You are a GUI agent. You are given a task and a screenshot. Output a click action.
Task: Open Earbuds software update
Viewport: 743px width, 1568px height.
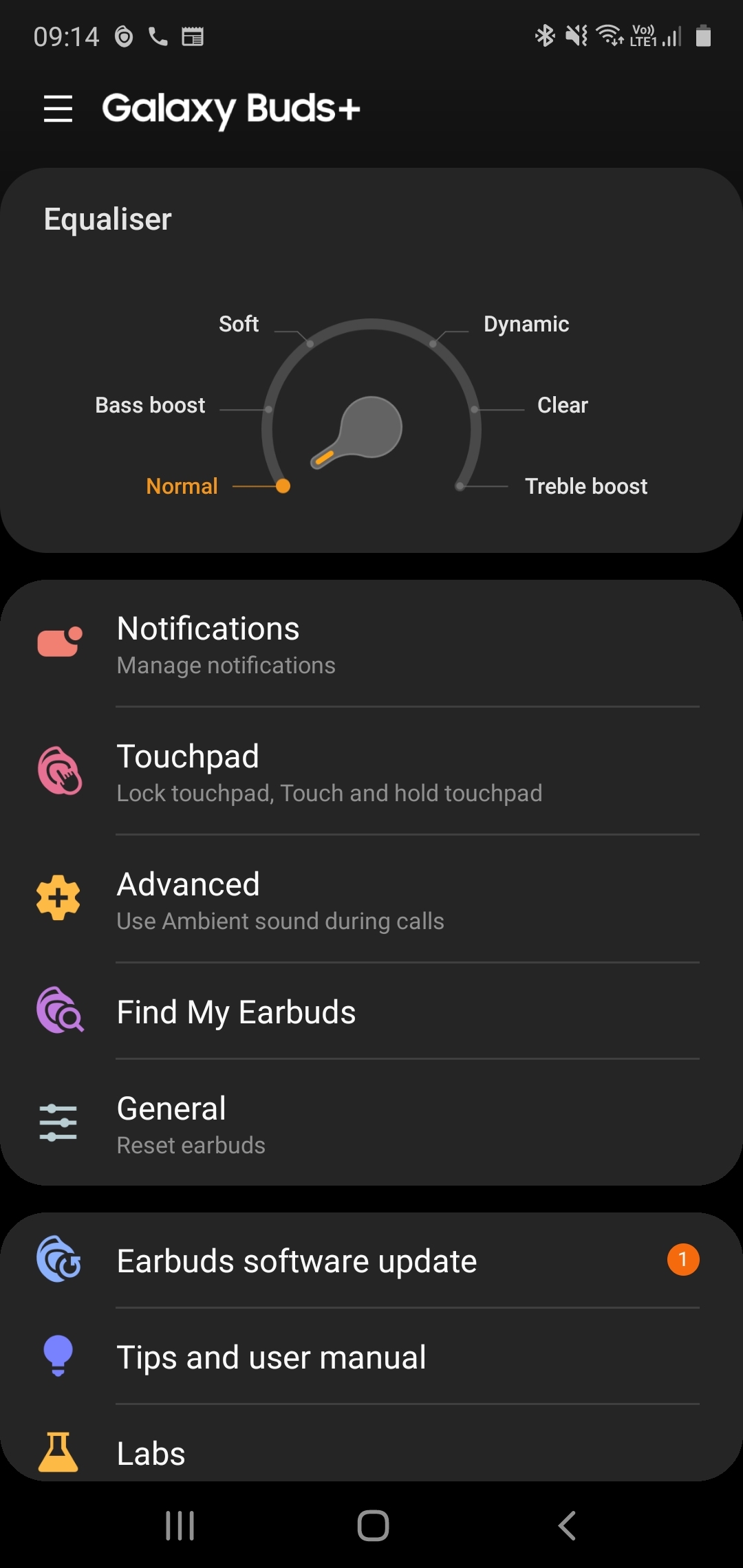click(x=371, y=1261)
